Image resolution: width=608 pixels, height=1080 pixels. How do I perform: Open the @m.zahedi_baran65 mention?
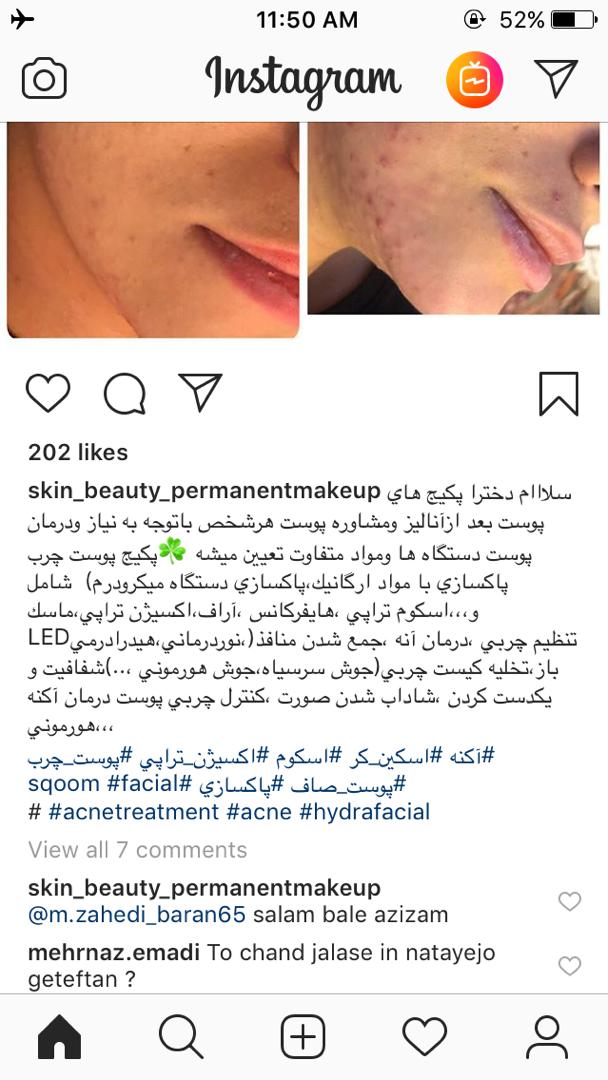pyautogui.click(x=136, y=914)
